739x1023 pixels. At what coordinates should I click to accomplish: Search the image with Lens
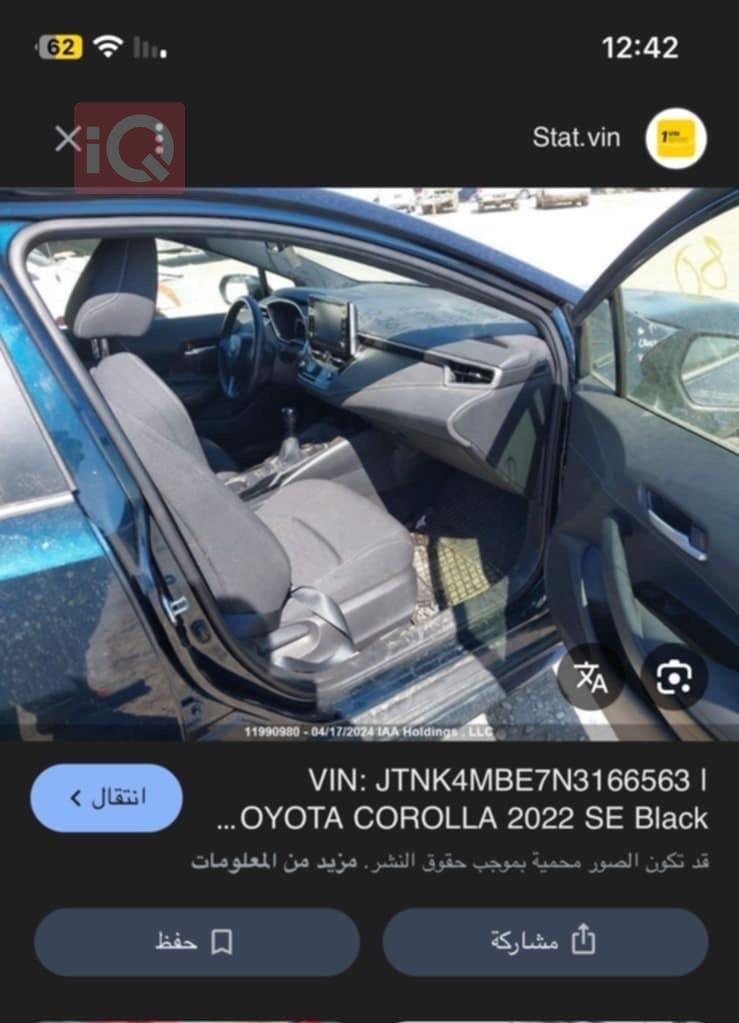(x=674, y=677)
